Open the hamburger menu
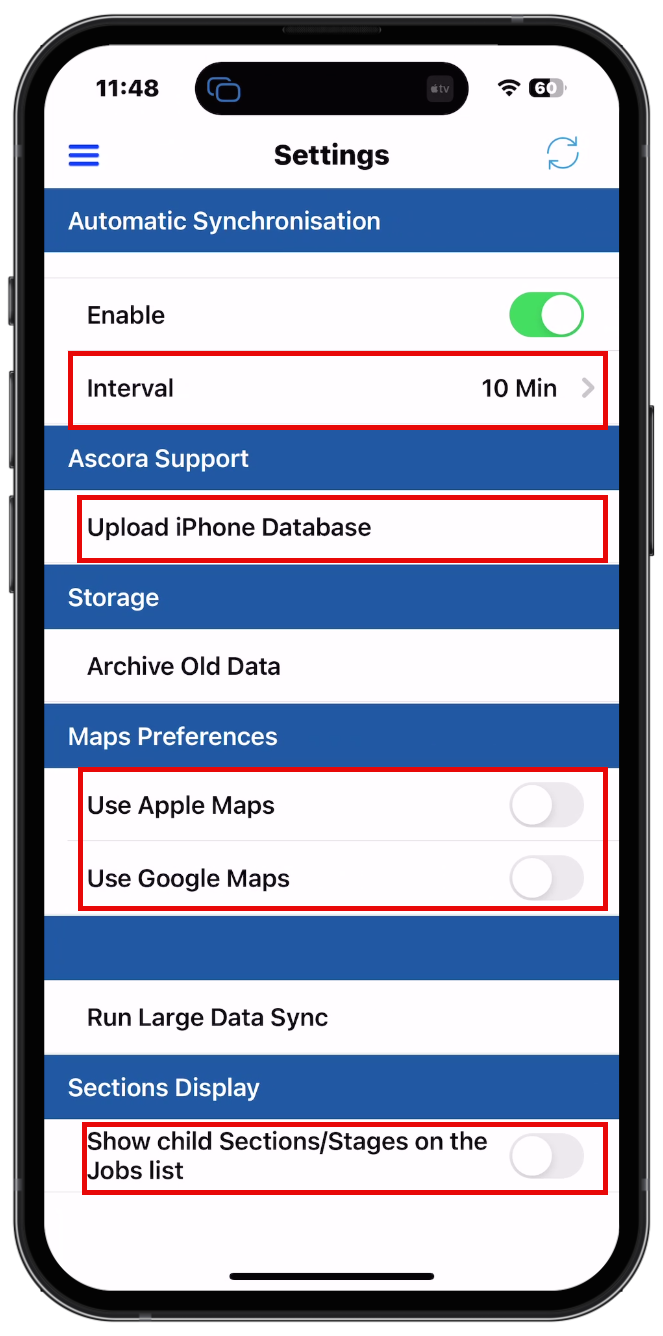The height and width of the screenshot is (1336, 663). (x=83, y=155)
